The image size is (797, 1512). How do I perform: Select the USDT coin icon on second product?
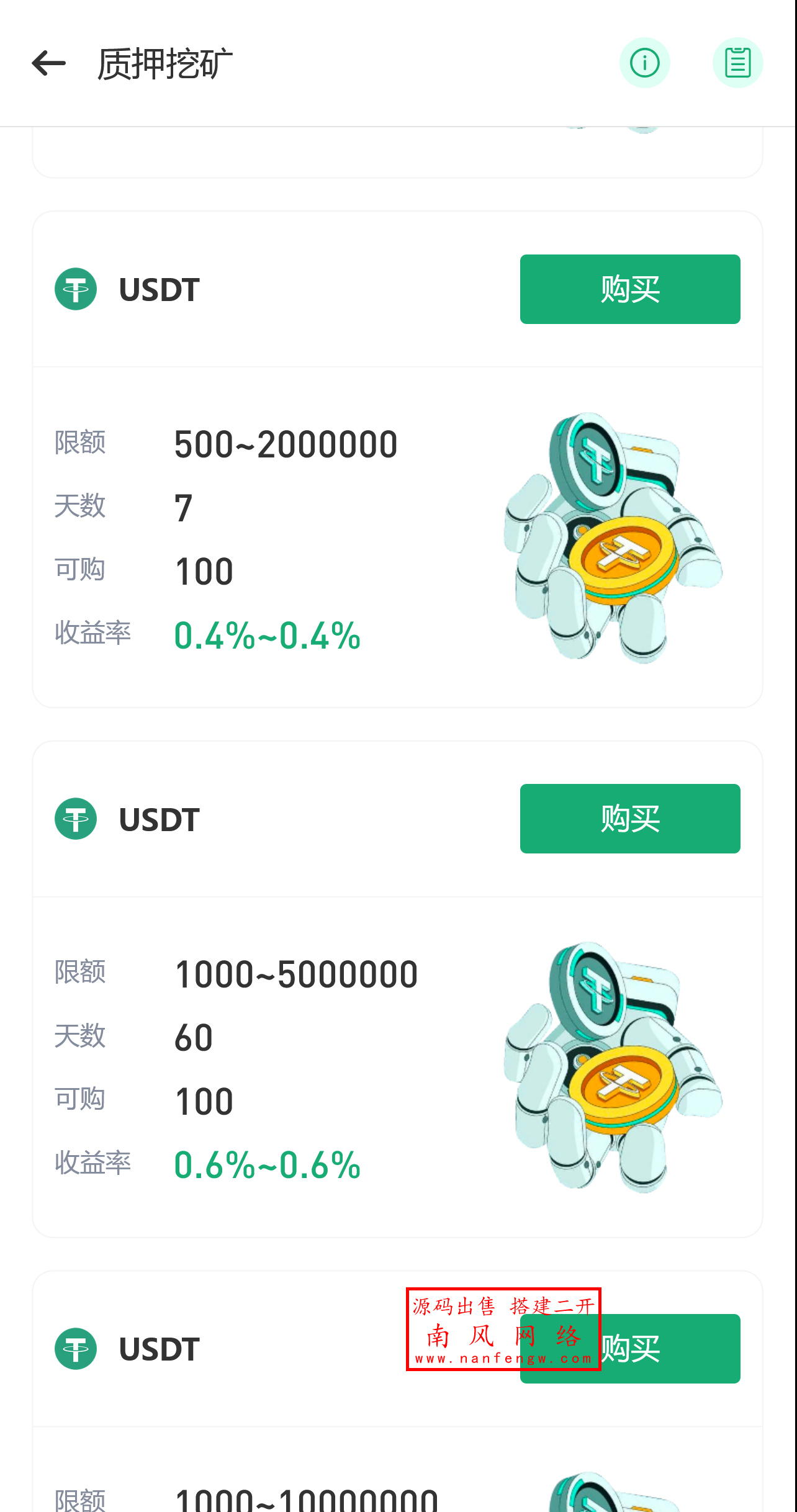(x=76, y=818)
